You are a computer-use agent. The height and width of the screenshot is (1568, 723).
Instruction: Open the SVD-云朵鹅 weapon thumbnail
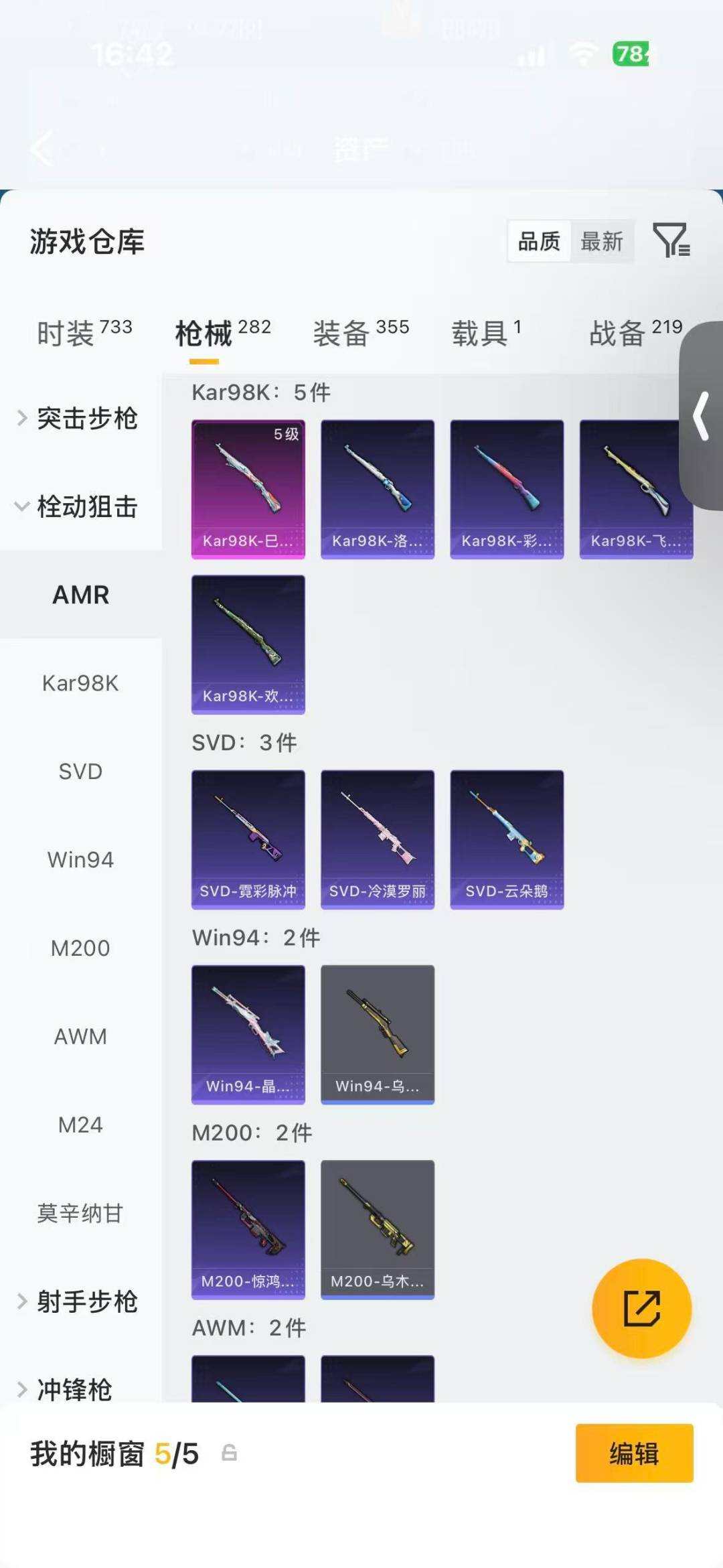[507, 837]
